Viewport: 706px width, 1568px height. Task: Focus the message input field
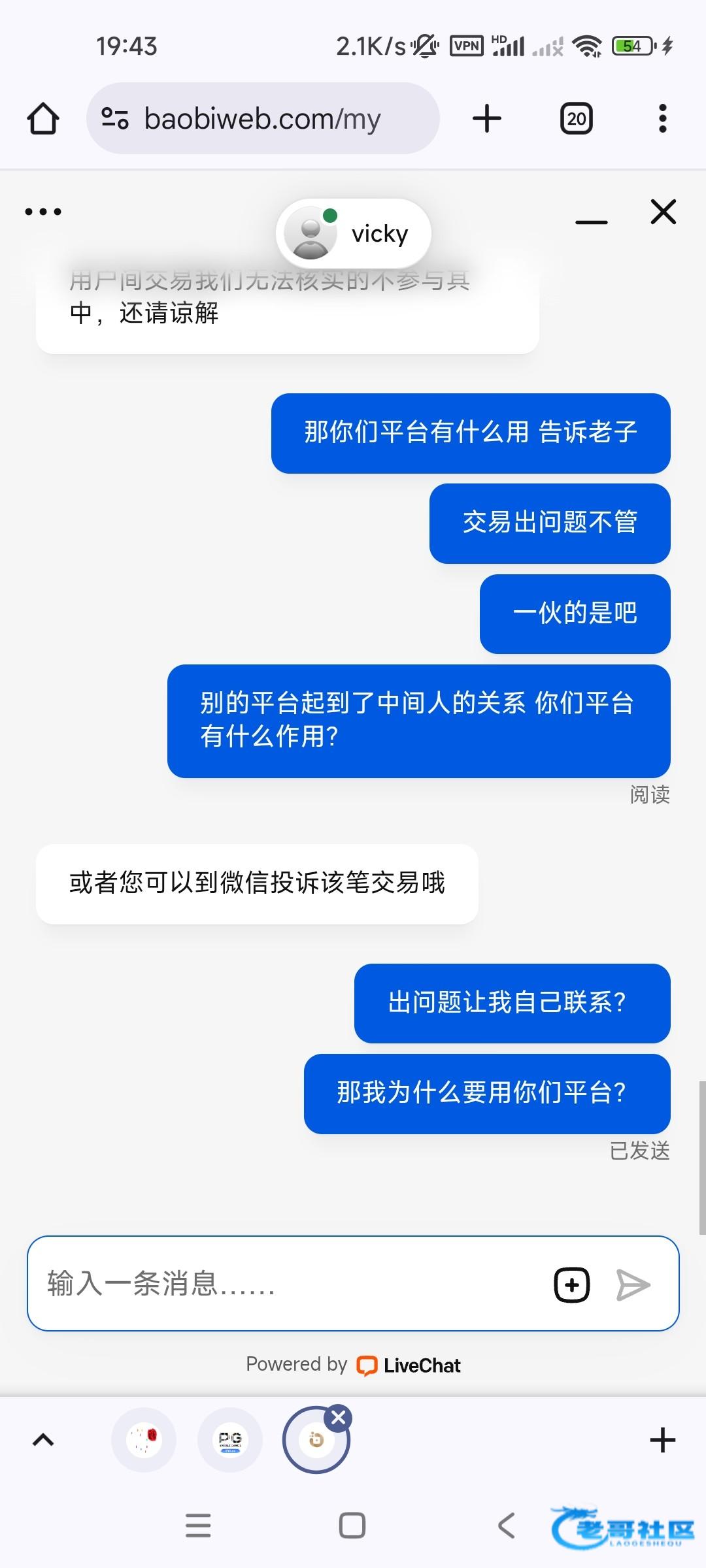[288, 1283]
